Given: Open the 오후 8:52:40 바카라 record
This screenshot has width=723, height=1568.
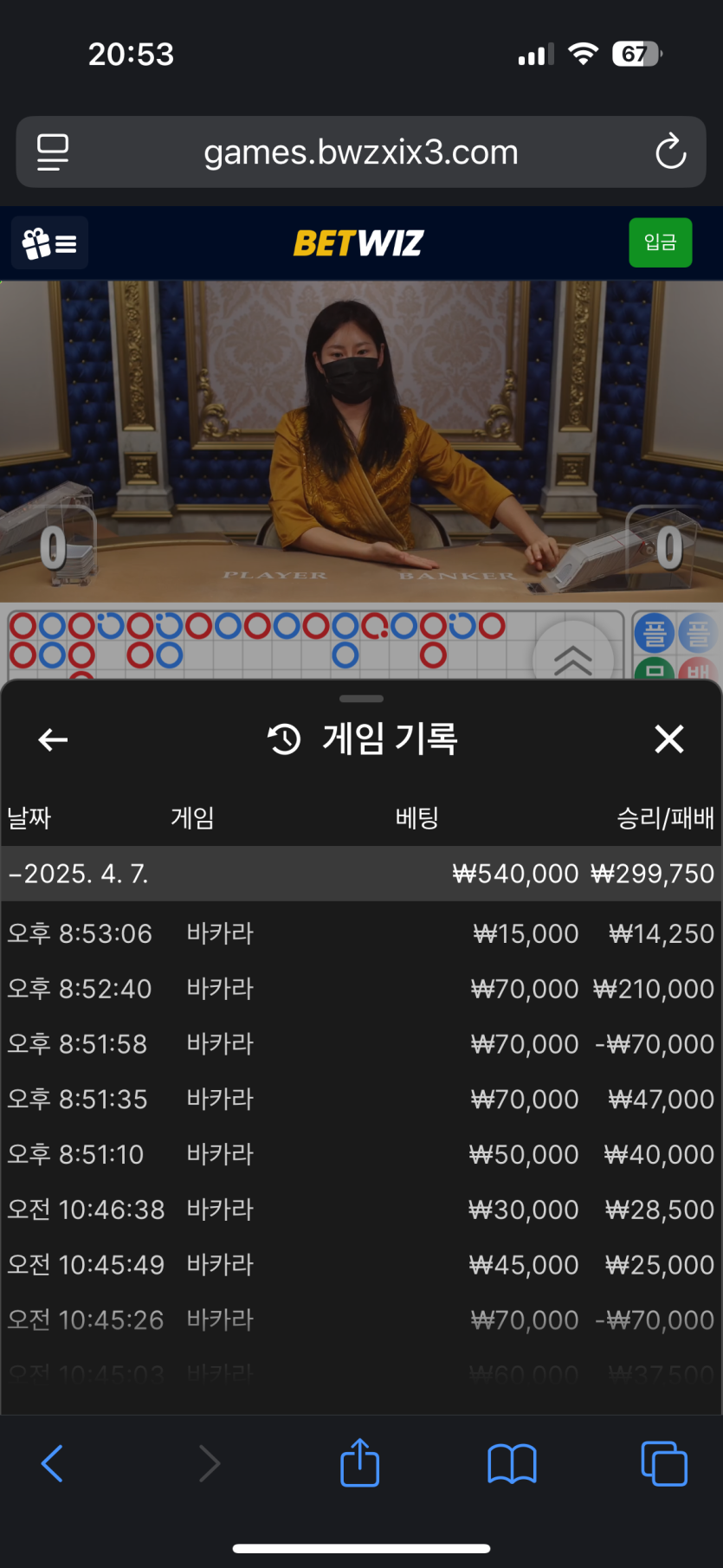Looking at the screenshot, I should tap(360, 989).
